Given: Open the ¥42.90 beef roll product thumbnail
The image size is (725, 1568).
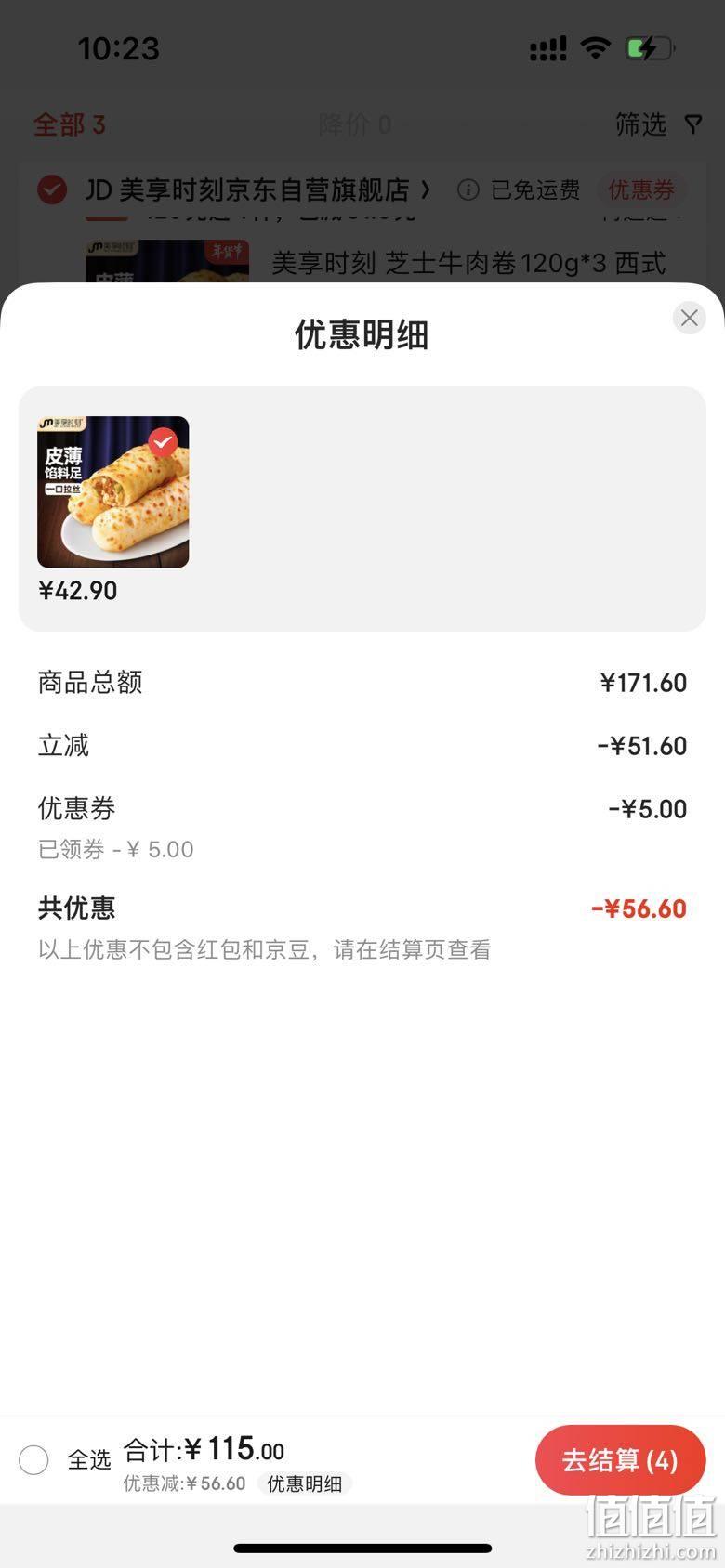Looking at the screenshot, I should (113, 491).
